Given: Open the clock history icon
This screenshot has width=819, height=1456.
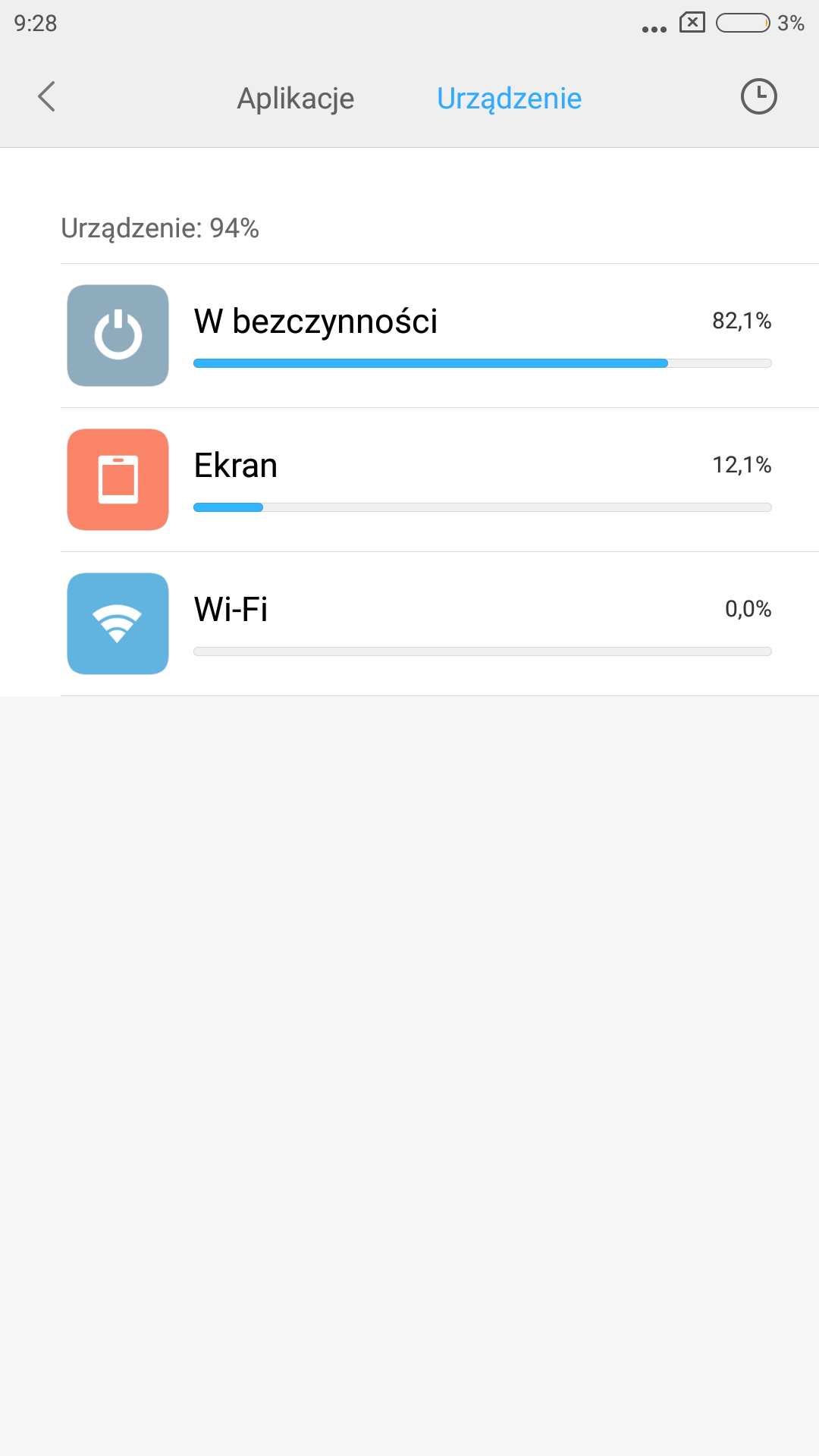Looking at the screenshot, I should pyautogui.click(x=758, y=97).
